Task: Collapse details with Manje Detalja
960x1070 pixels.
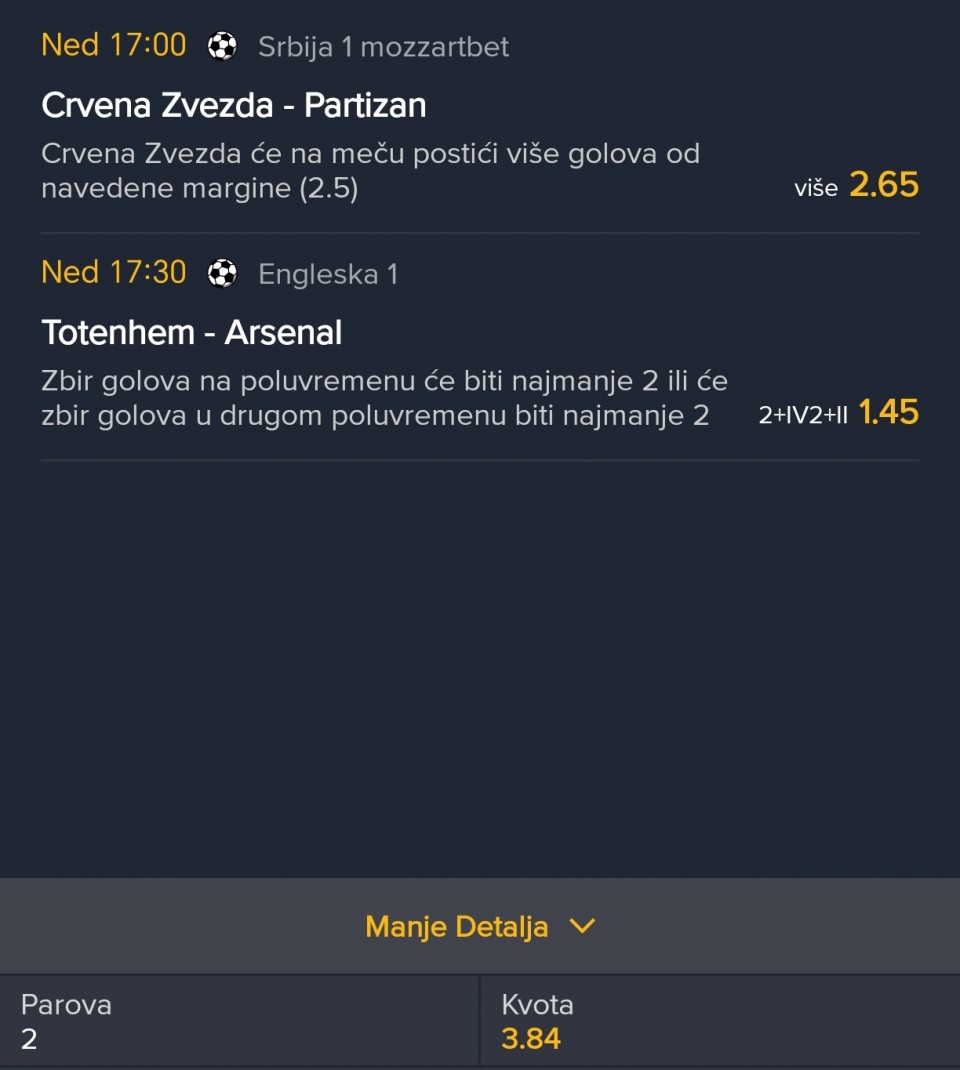Action: coord(480,927)
